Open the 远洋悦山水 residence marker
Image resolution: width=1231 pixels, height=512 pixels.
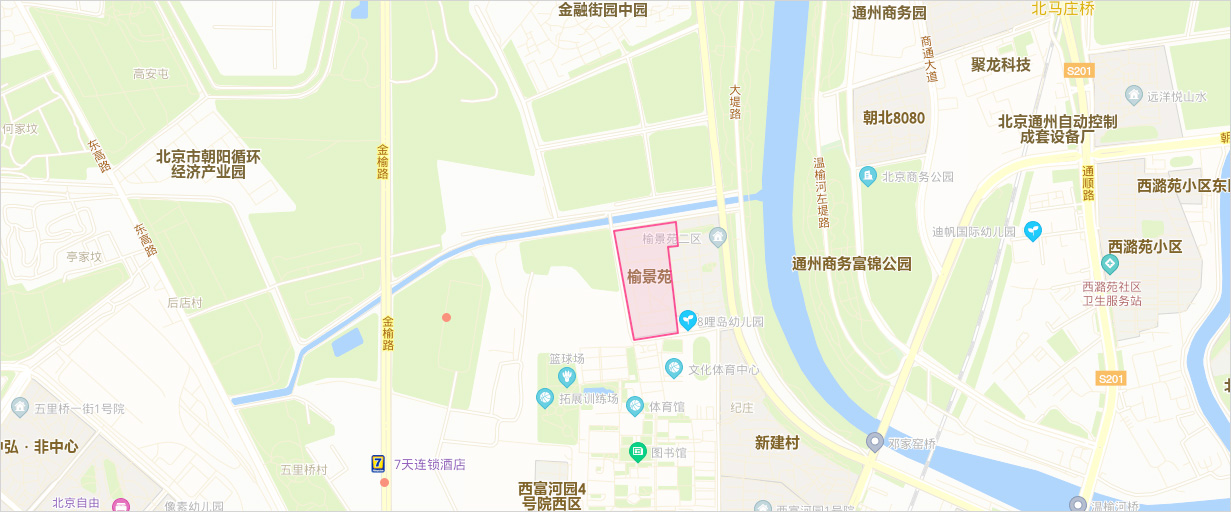pos(1134,96)
